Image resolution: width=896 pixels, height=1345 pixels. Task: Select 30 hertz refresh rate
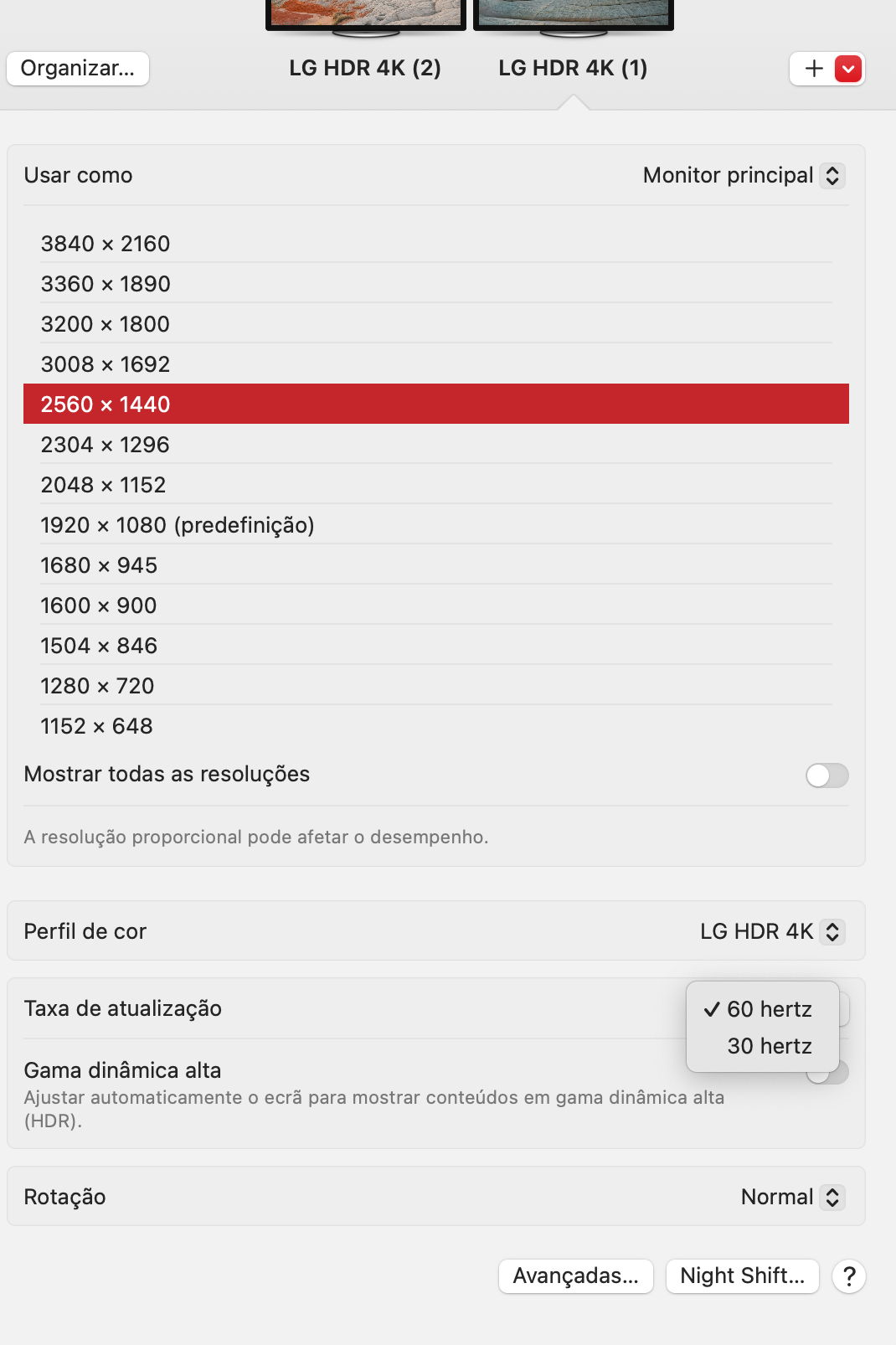coord(768,1045)
